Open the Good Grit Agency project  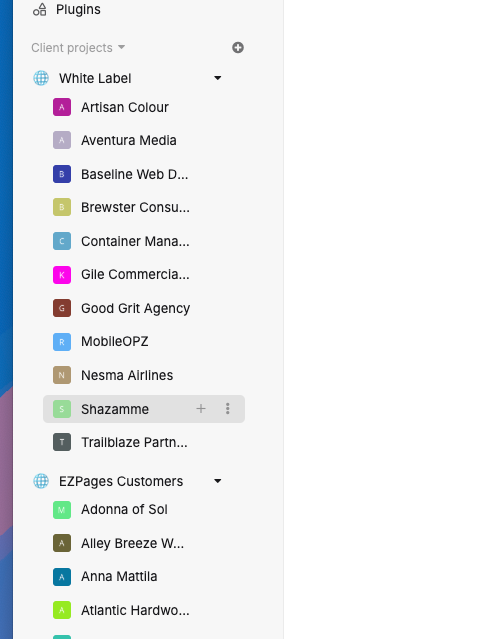(x=144, y=308)
